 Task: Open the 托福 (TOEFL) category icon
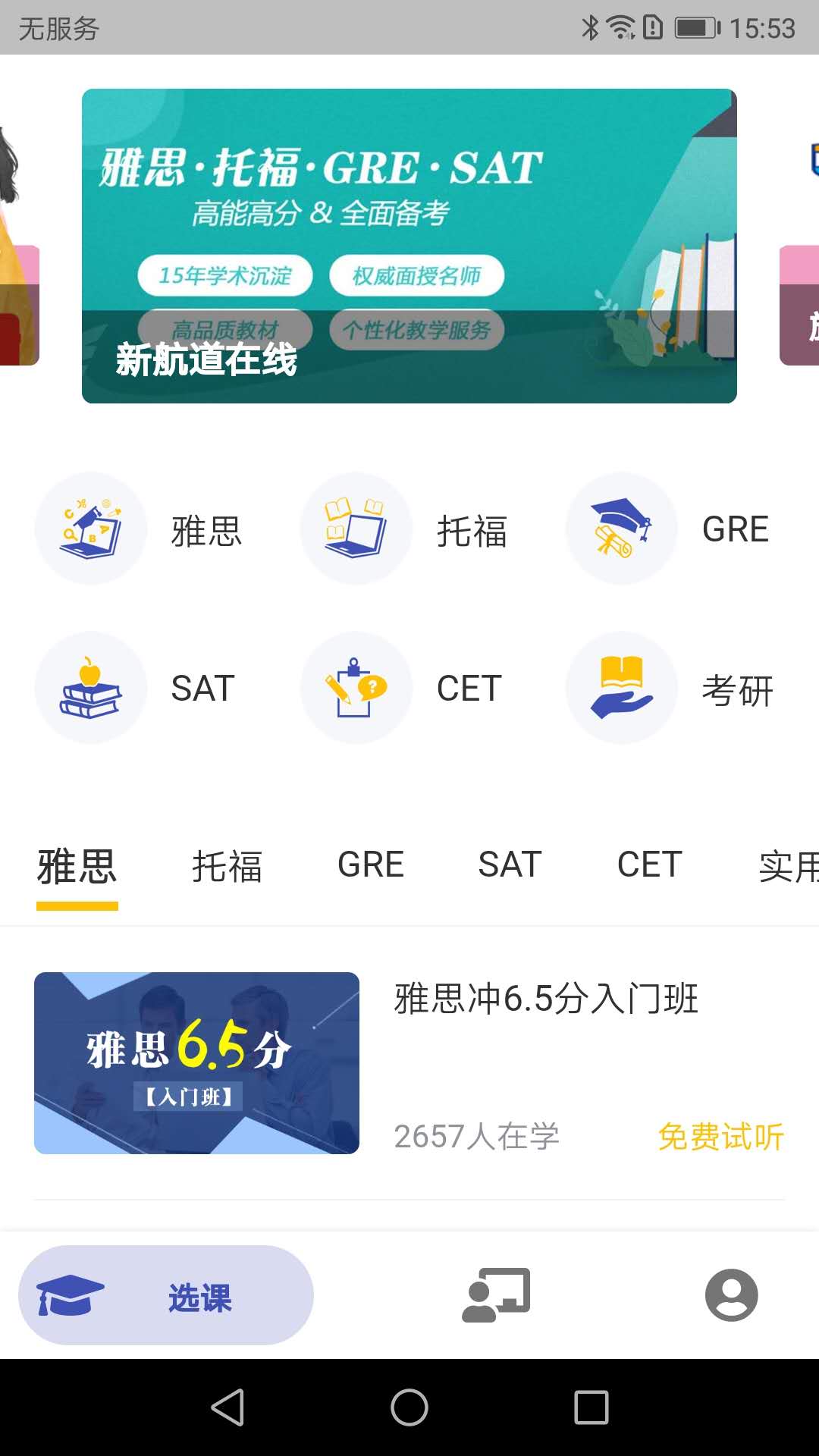[356, 529]
